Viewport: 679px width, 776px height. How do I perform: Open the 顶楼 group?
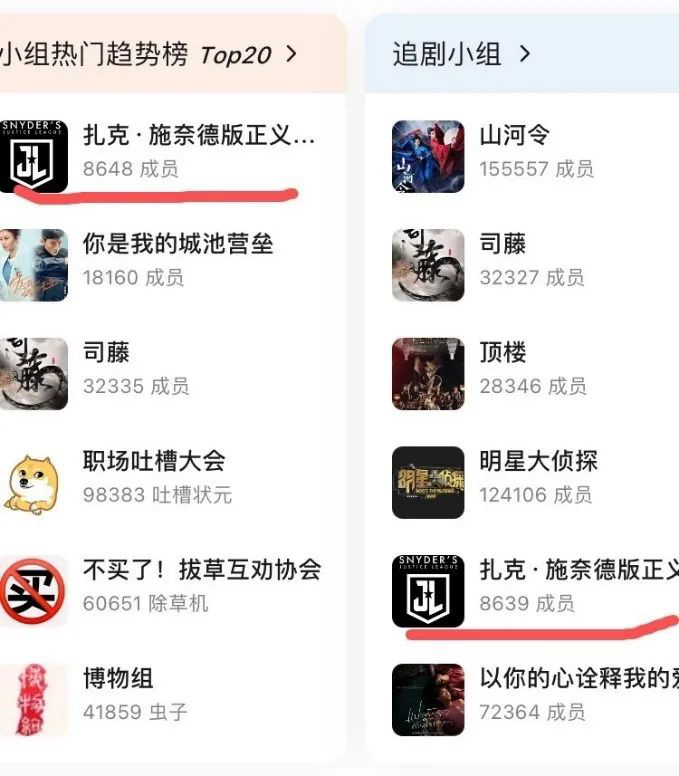coord(503,354)
